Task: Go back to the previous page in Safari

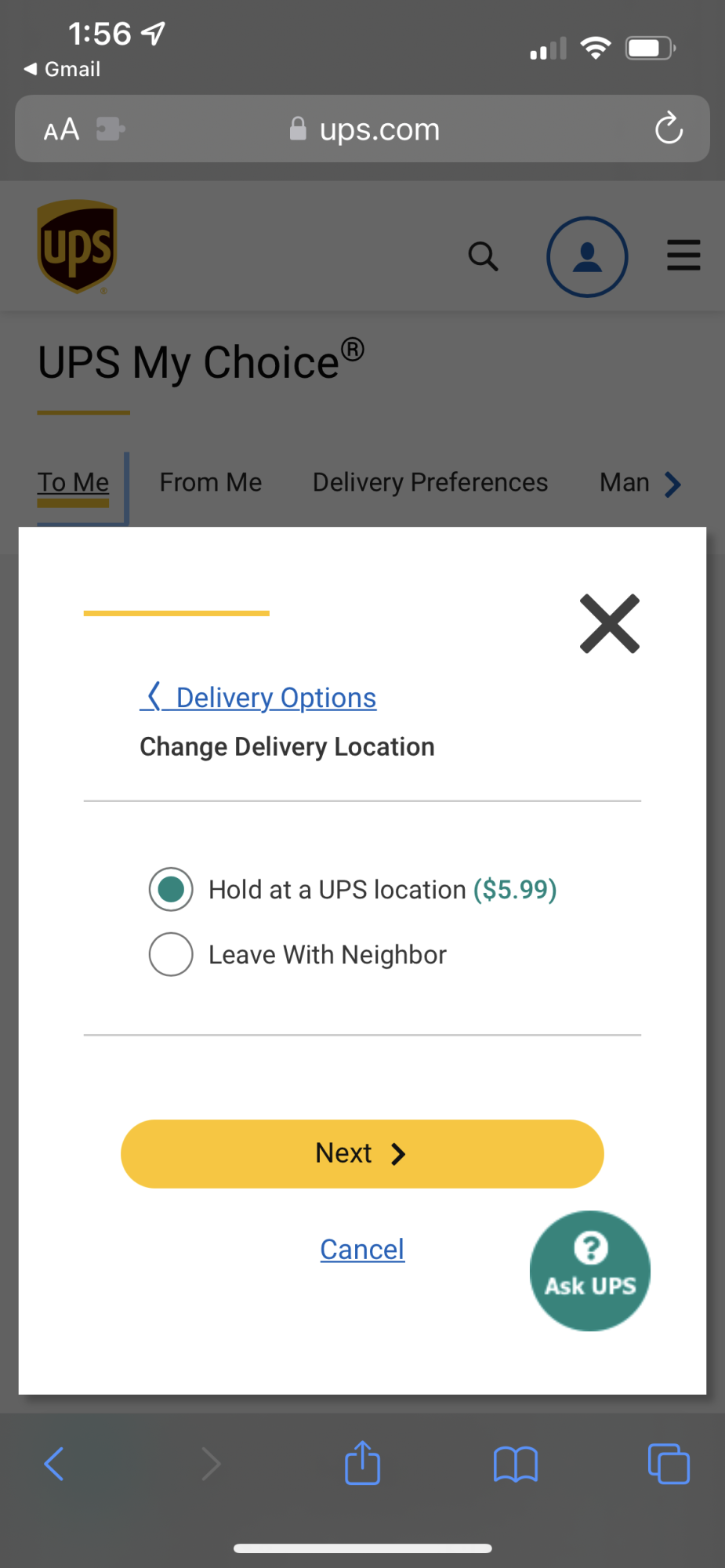Action: pyautogui.click(x=53, y=1464)
